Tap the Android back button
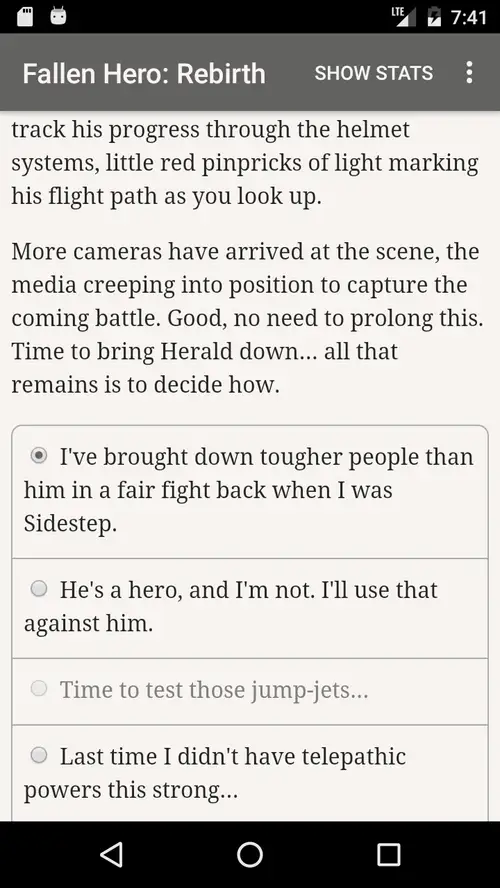This screenshot has width=500, height=888. coord(111,854)
